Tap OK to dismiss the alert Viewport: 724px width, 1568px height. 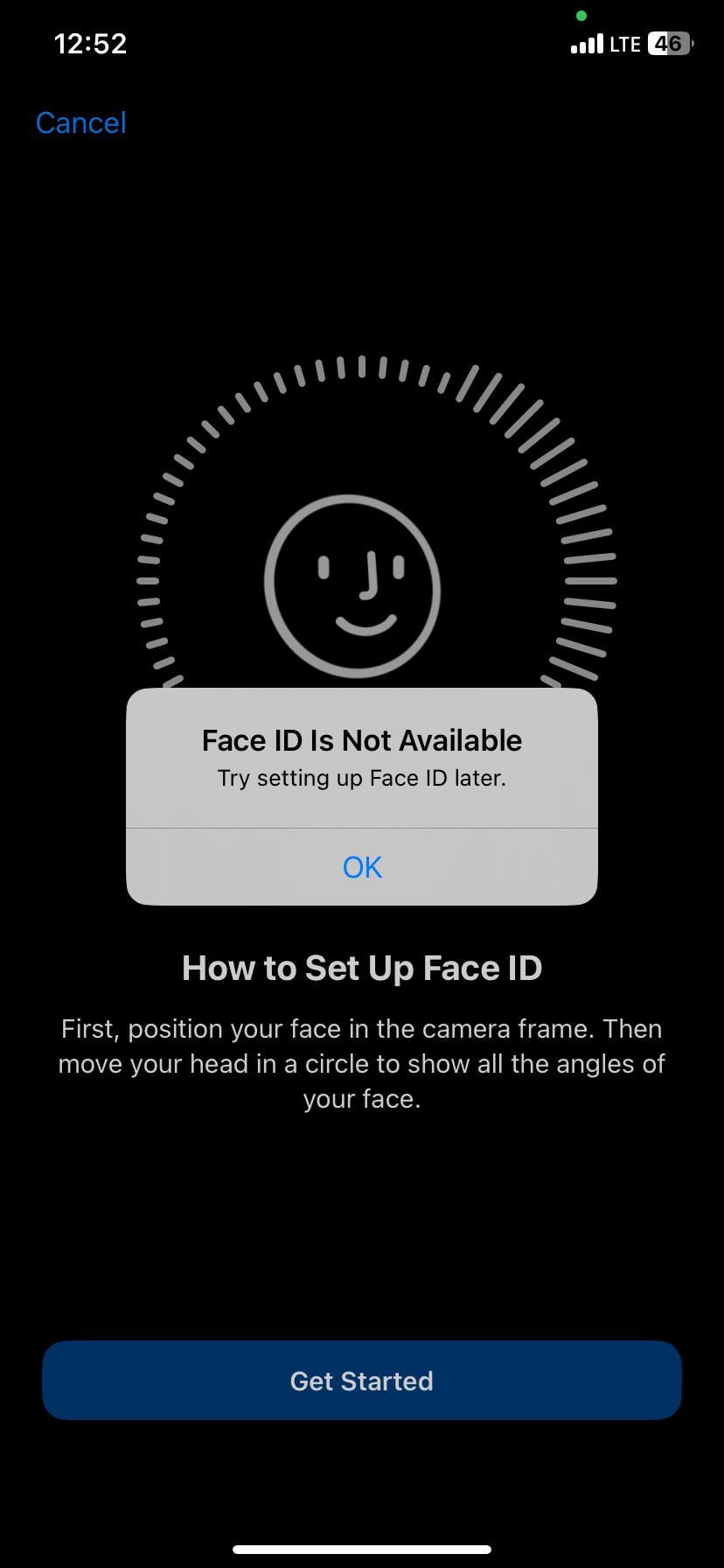tap(361, 866)
